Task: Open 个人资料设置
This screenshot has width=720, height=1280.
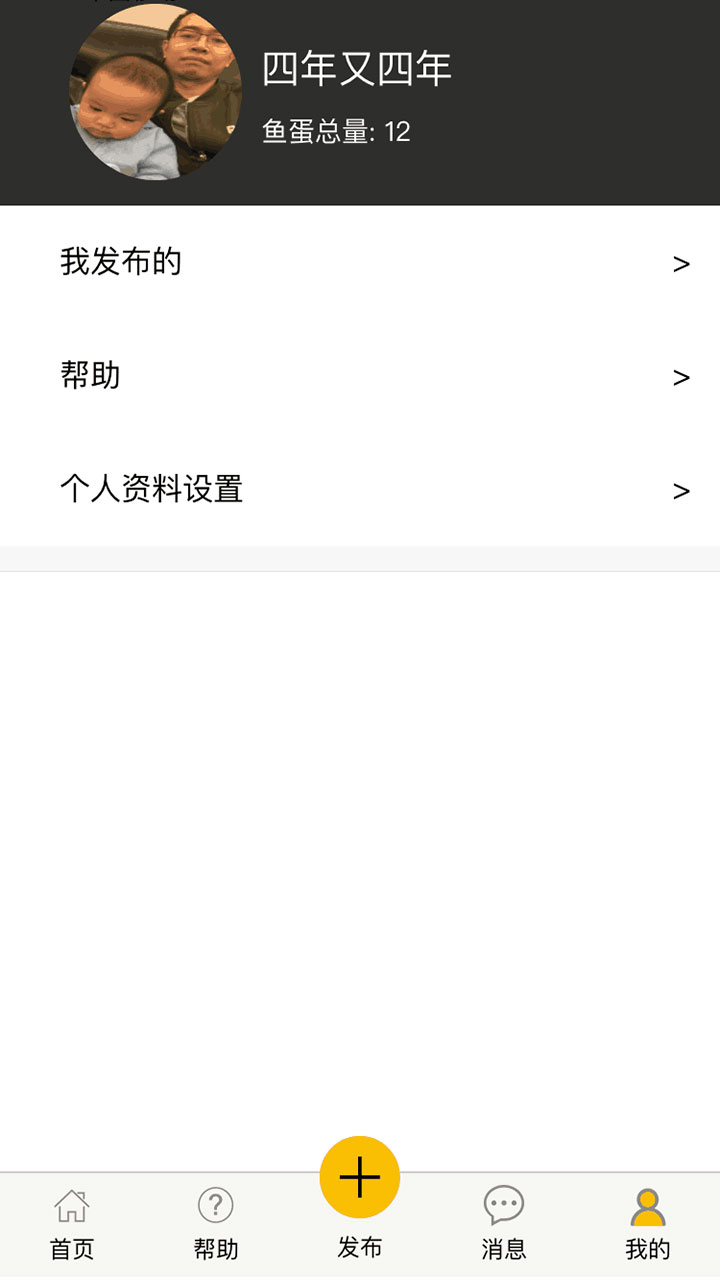Action: point(360,490)
